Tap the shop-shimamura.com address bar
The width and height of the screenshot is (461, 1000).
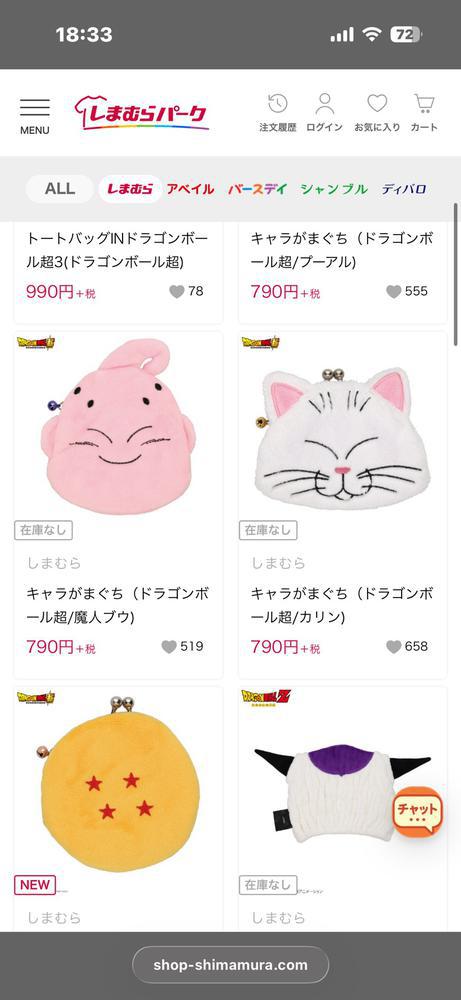click(230, 965)
